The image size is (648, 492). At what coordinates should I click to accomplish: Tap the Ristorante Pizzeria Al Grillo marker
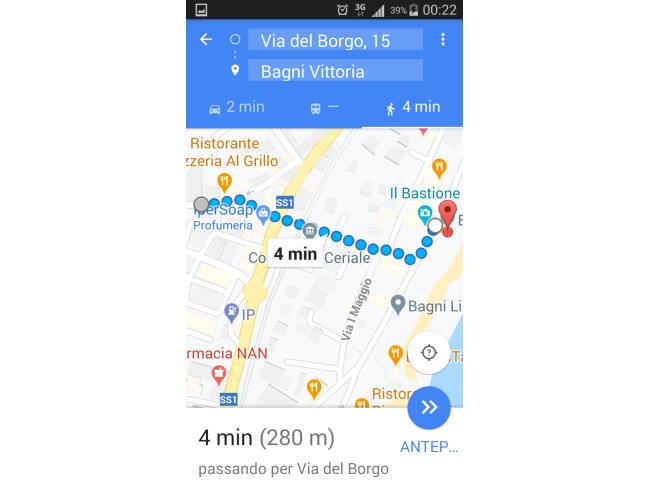coord(224,181)
